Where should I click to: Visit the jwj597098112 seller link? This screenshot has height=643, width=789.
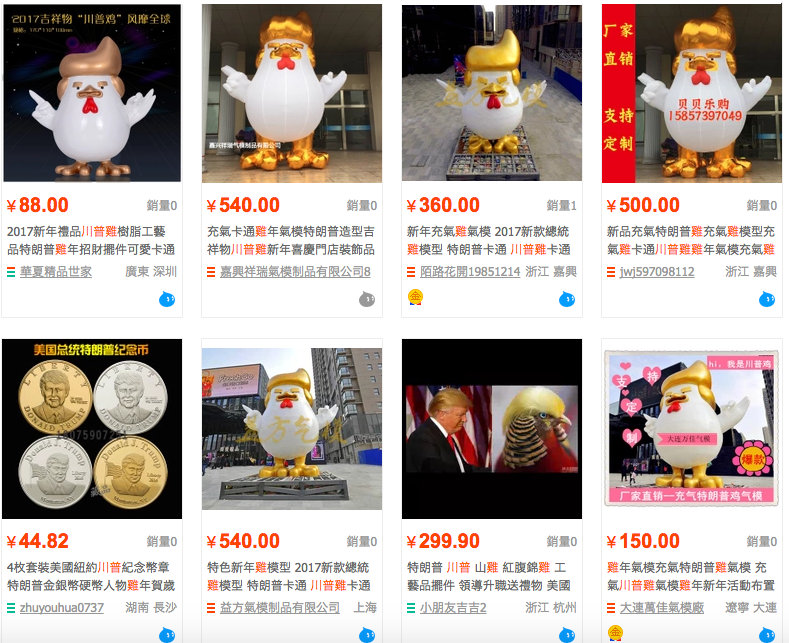(657, 271)
